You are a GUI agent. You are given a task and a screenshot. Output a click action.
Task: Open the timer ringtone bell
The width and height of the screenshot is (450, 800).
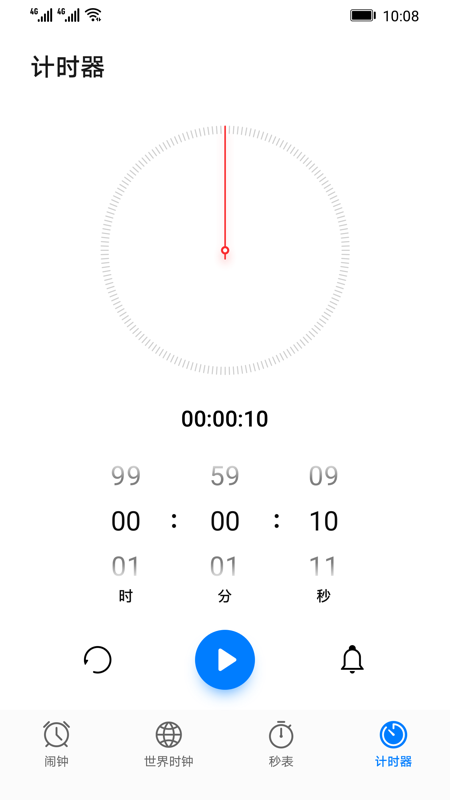point(352,660)
